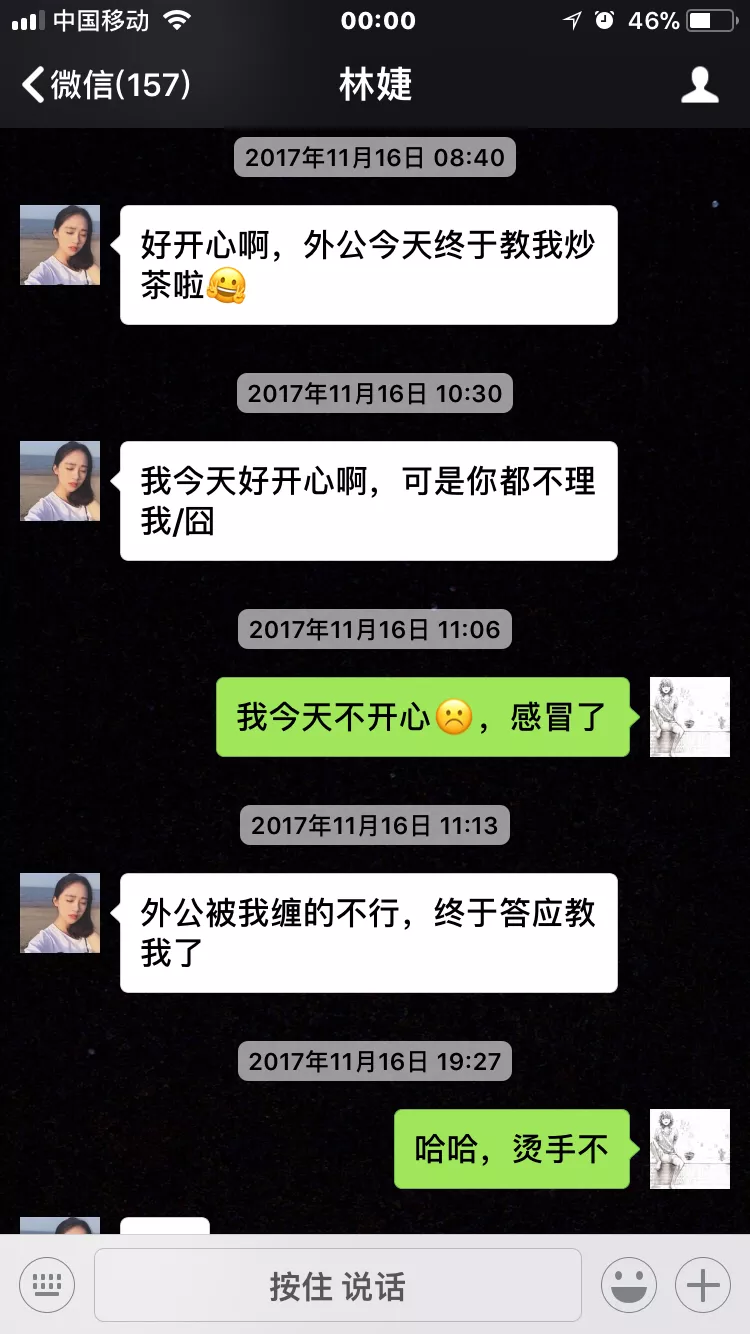The width and height of the screenshot is (750, 1334).
Task: Tap the 按住 说话 voice button
Action: (x=338, y=1285)
